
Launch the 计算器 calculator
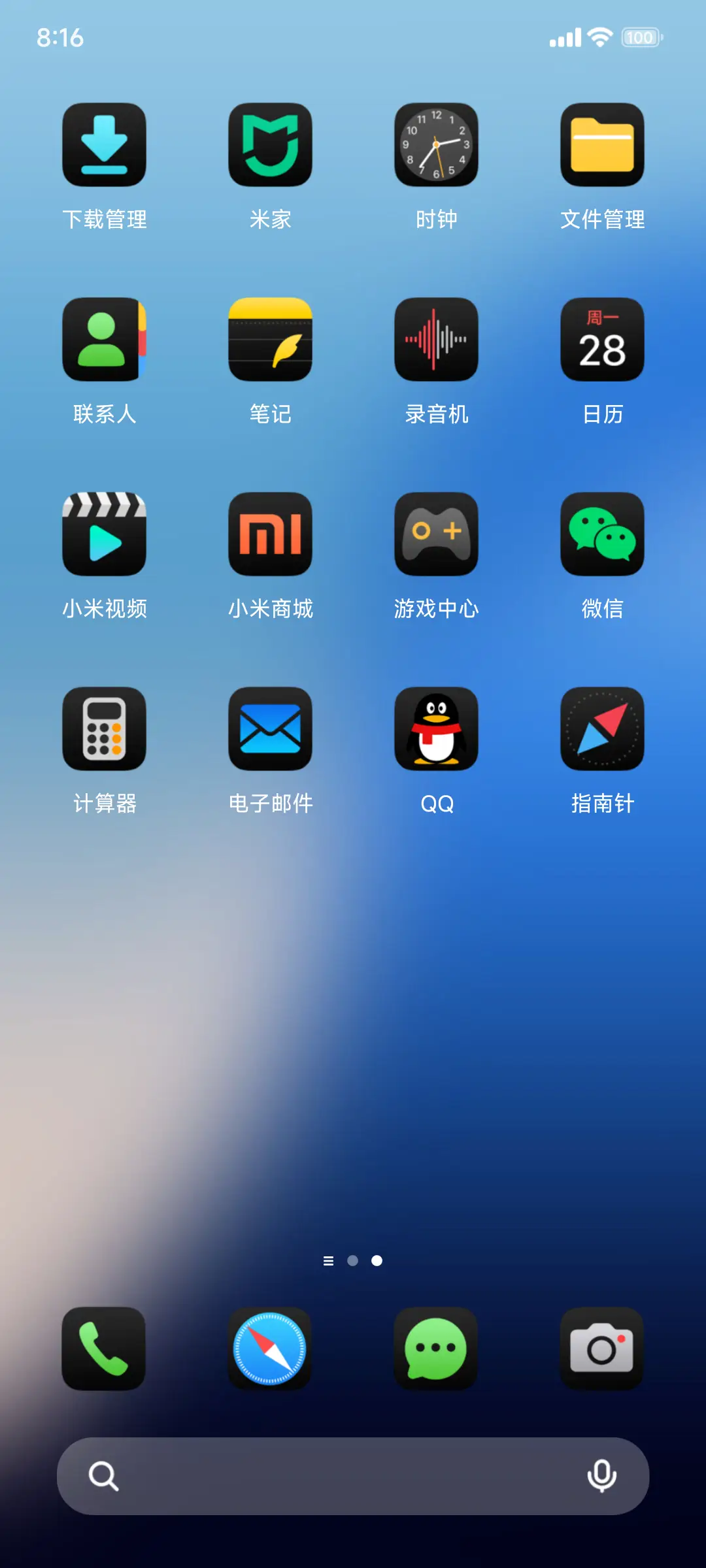(104, 729)
